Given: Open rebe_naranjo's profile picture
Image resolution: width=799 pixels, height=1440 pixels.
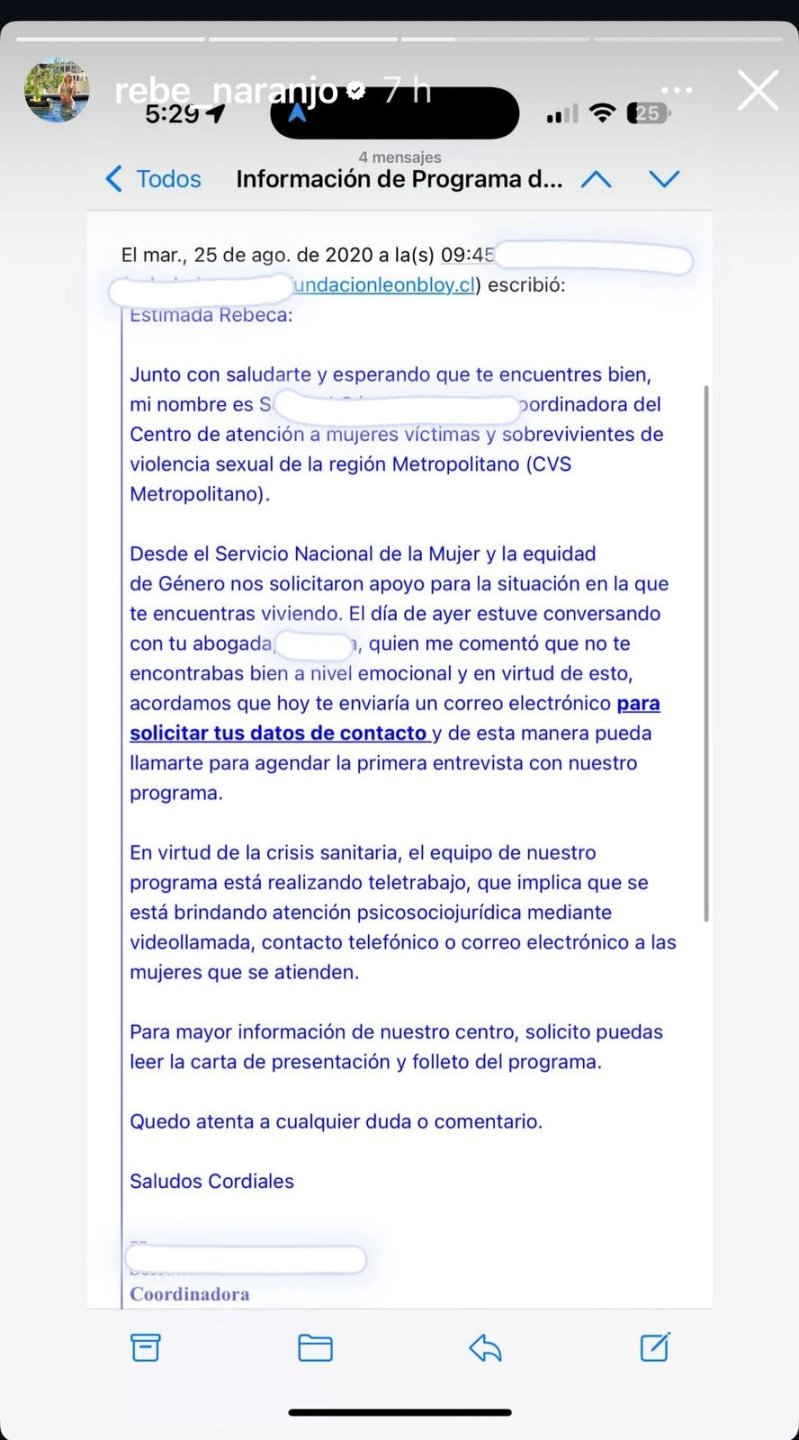Looking at the screenshot, I should (57, 90).
